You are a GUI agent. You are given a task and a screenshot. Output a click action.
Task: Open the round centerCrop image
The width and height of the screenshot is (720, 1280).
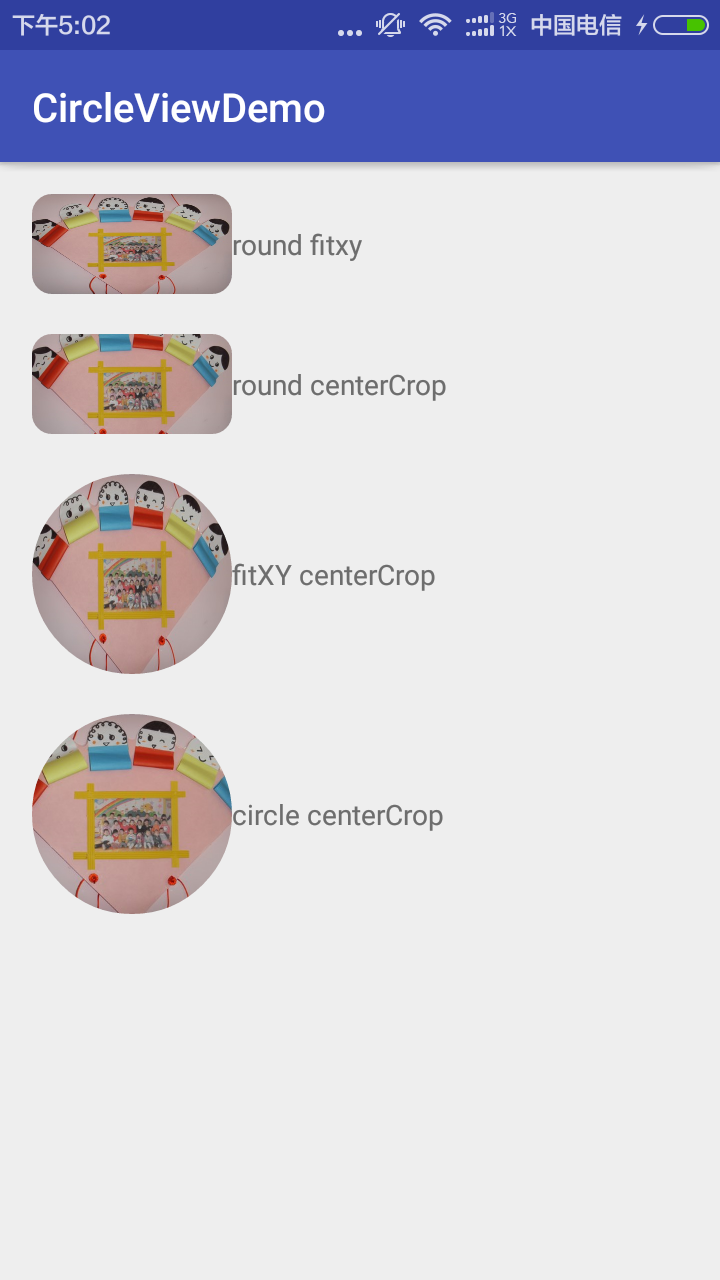(132, 384)
